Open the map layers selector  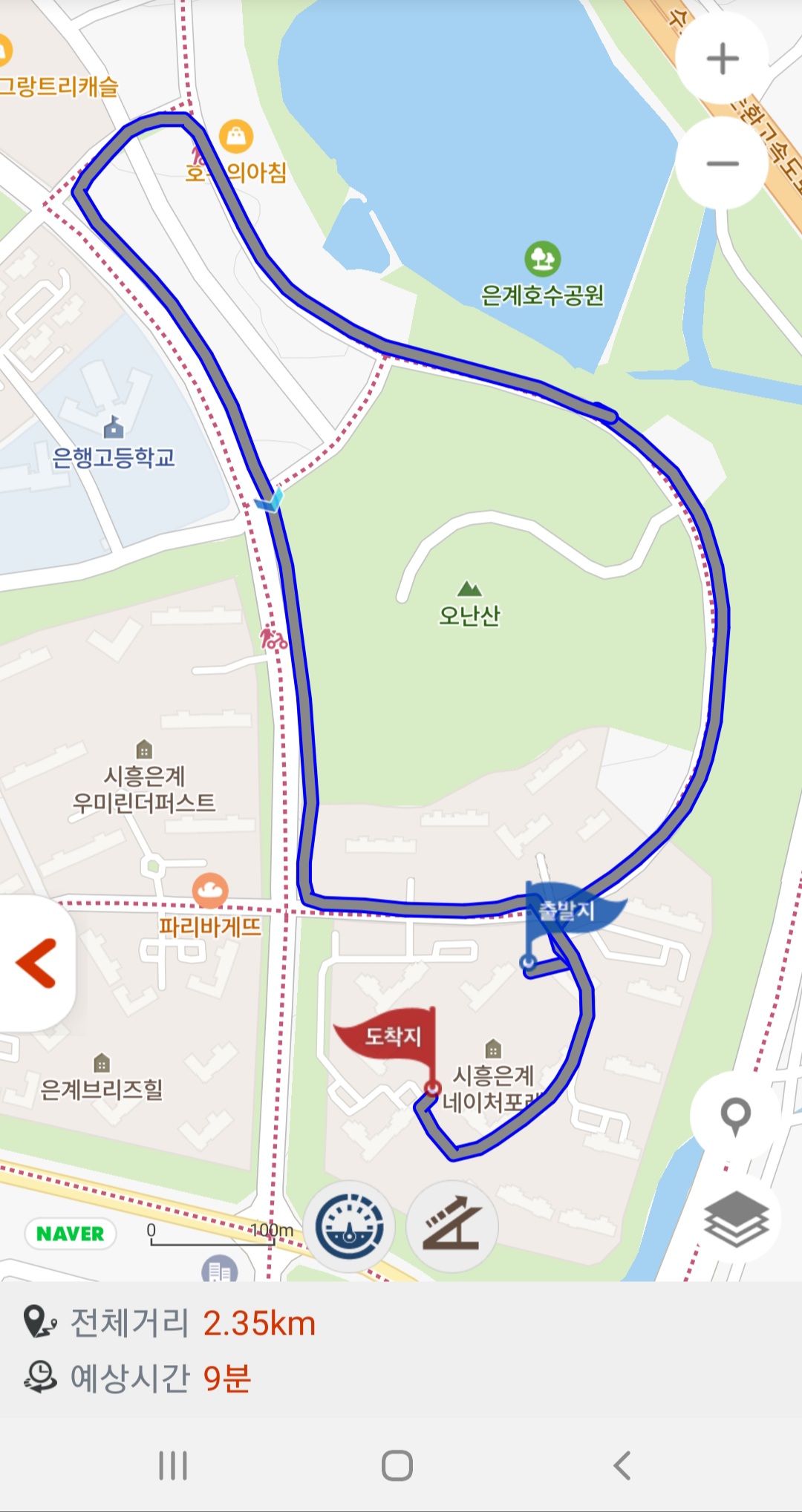[735, 1218]
